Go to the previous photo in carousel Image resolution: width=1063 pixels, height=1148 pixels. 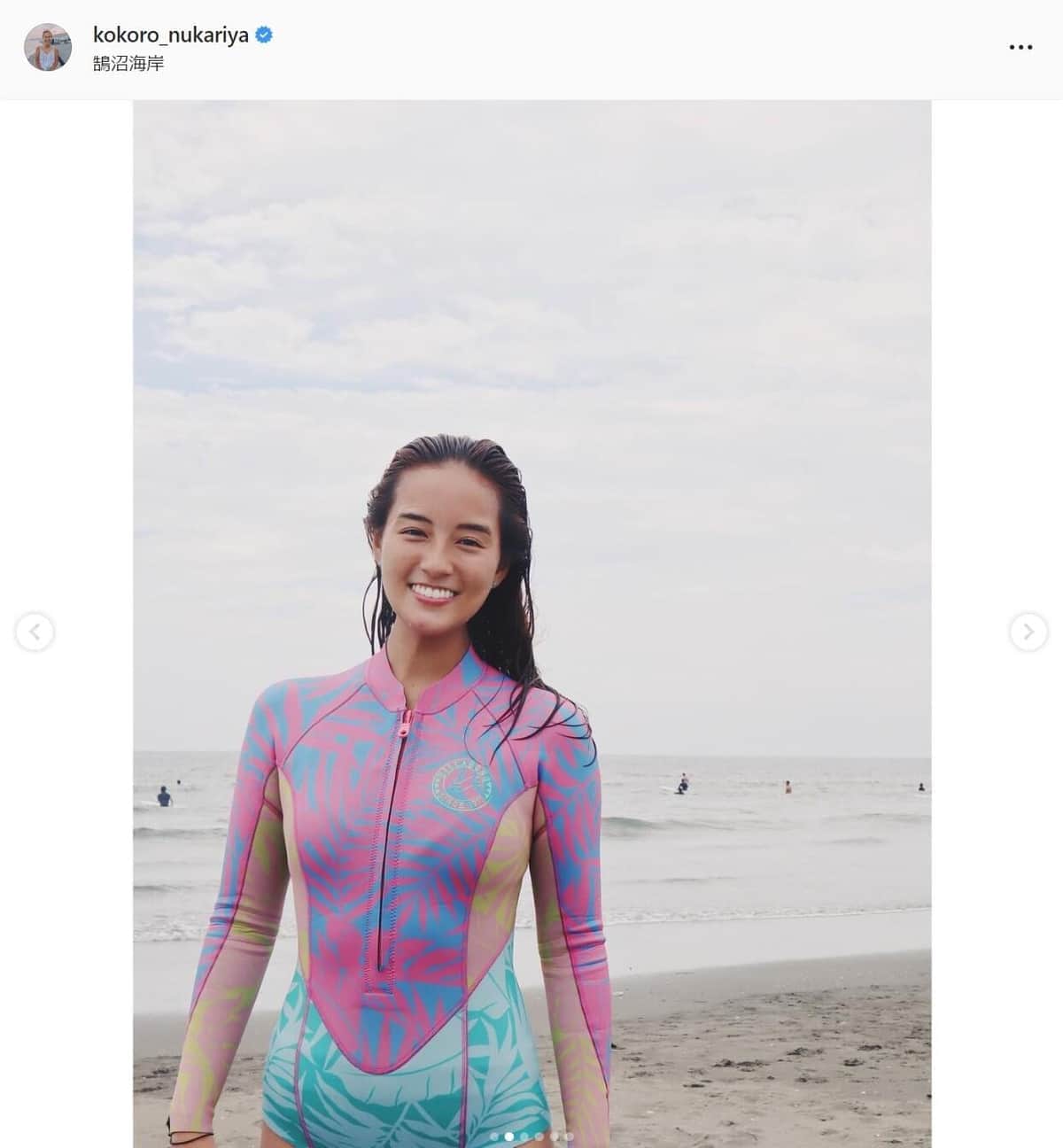[35, 632]
